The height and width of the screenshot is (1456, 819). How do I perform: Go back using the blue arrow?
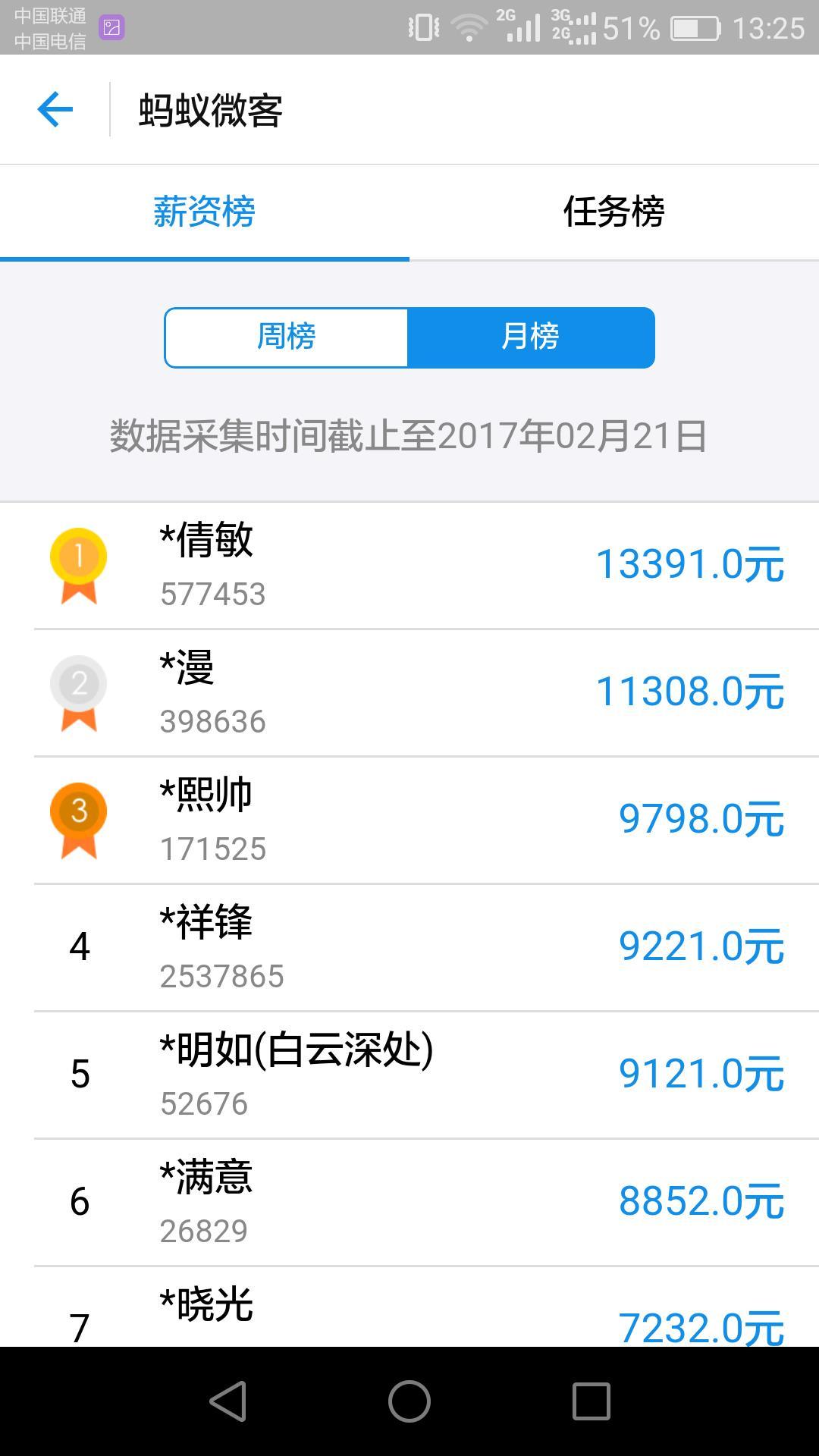[x=55, y=110]
